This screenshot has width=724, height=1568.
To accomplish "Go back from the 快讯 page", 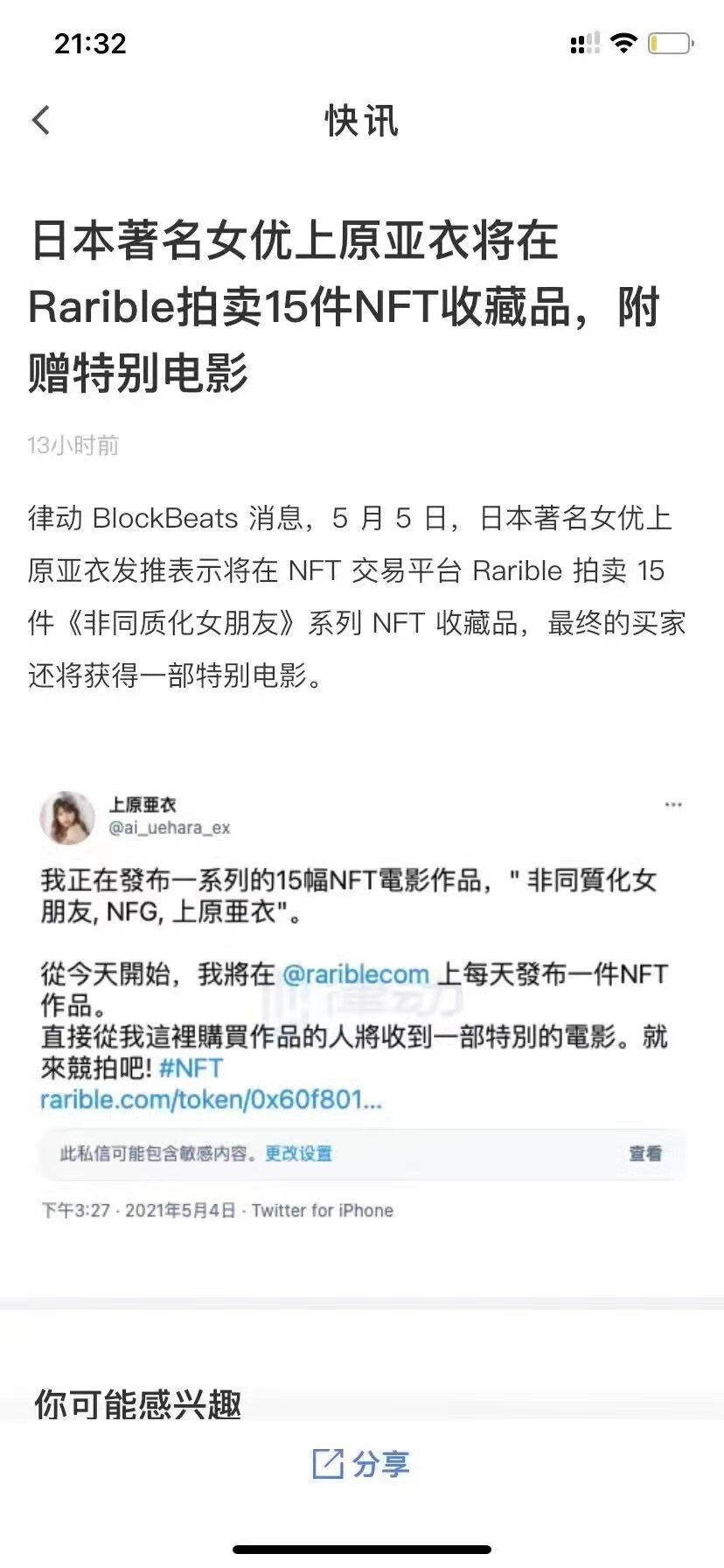I will (x=41, y=120).
